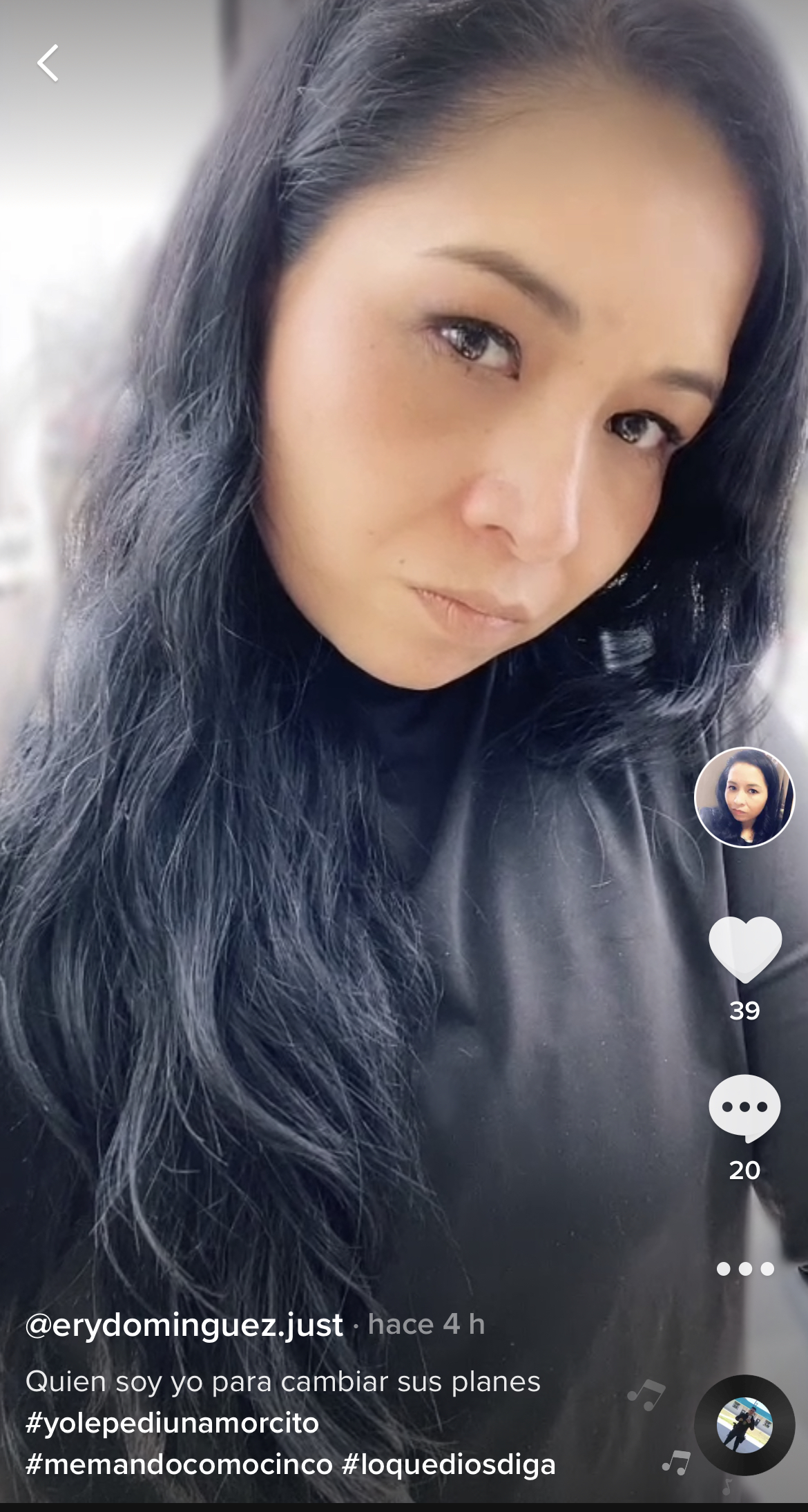The image size is (808, 1512).
Task: Go back with the top-left arrow
Action: pyautogui.click(x=48, y=64)
